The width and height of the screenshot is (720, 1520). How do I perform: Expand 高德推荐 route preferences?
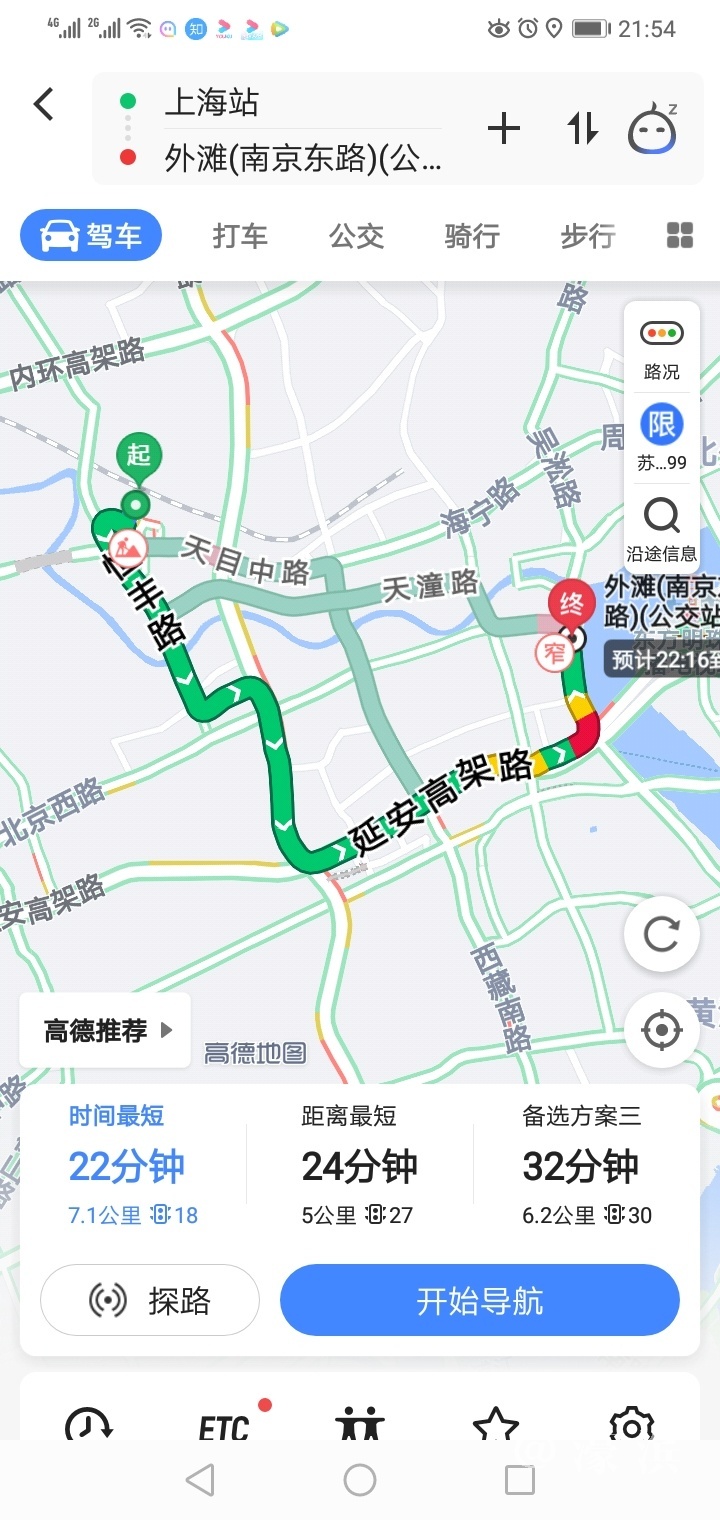(106, 1030)
